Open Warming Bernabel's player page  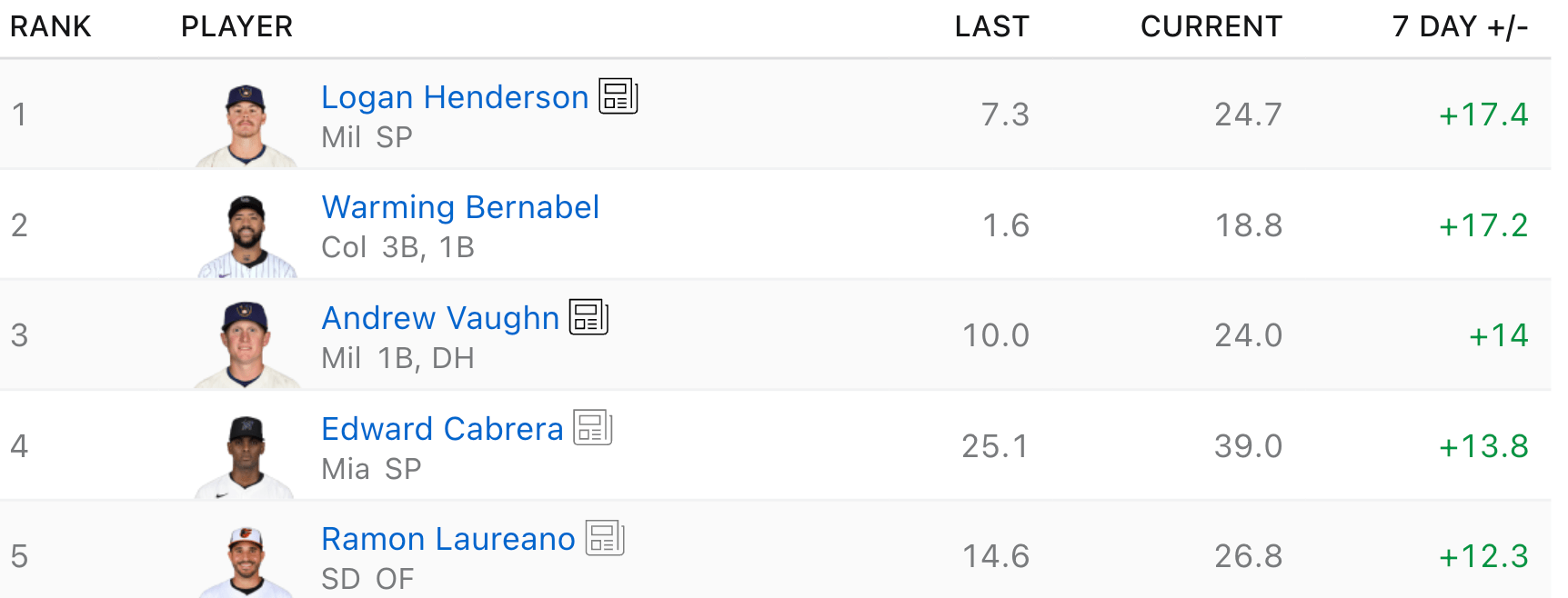click(x=460, y=207)
